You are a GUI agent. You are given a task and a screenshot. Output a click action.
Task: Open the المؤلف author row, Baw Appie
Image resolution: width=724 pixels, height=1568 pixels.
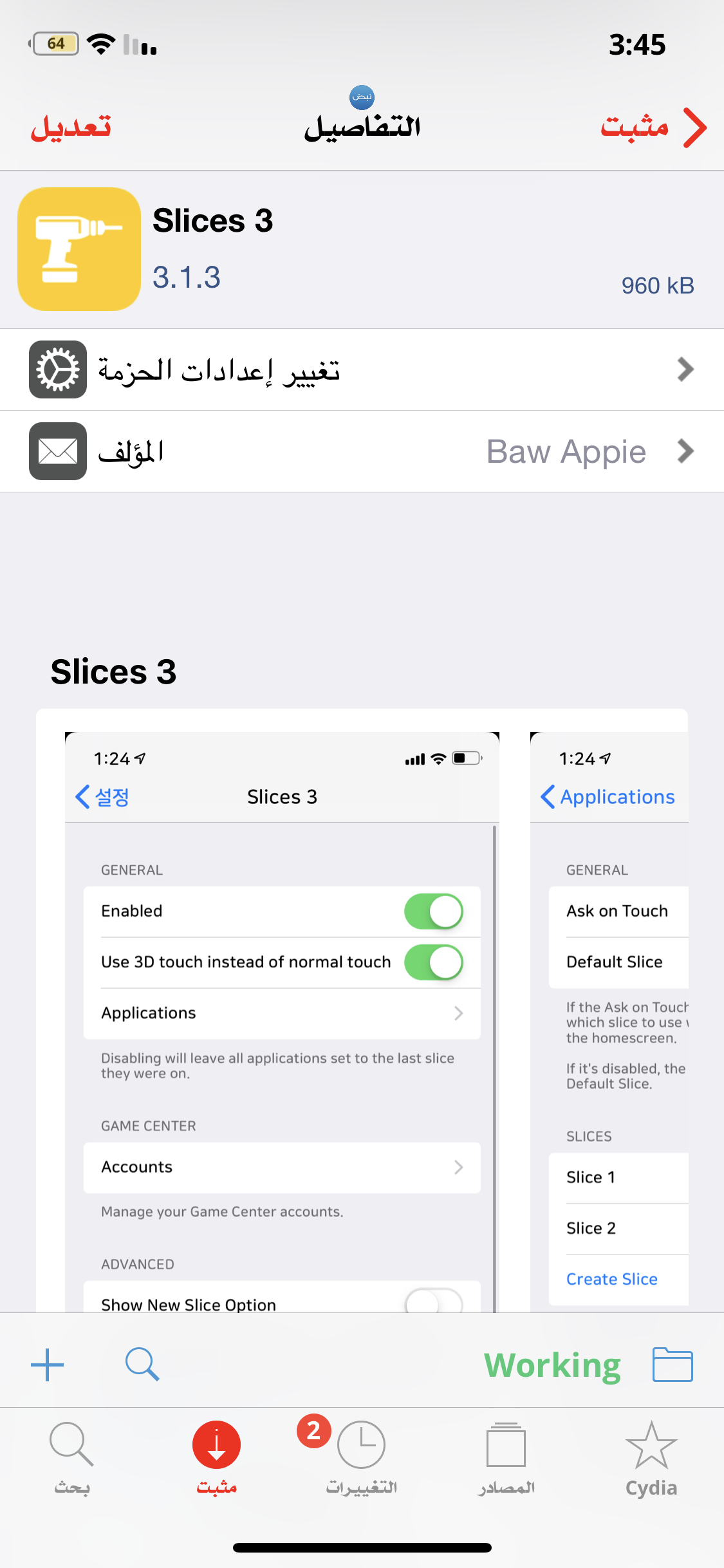(x=362, y=452)
